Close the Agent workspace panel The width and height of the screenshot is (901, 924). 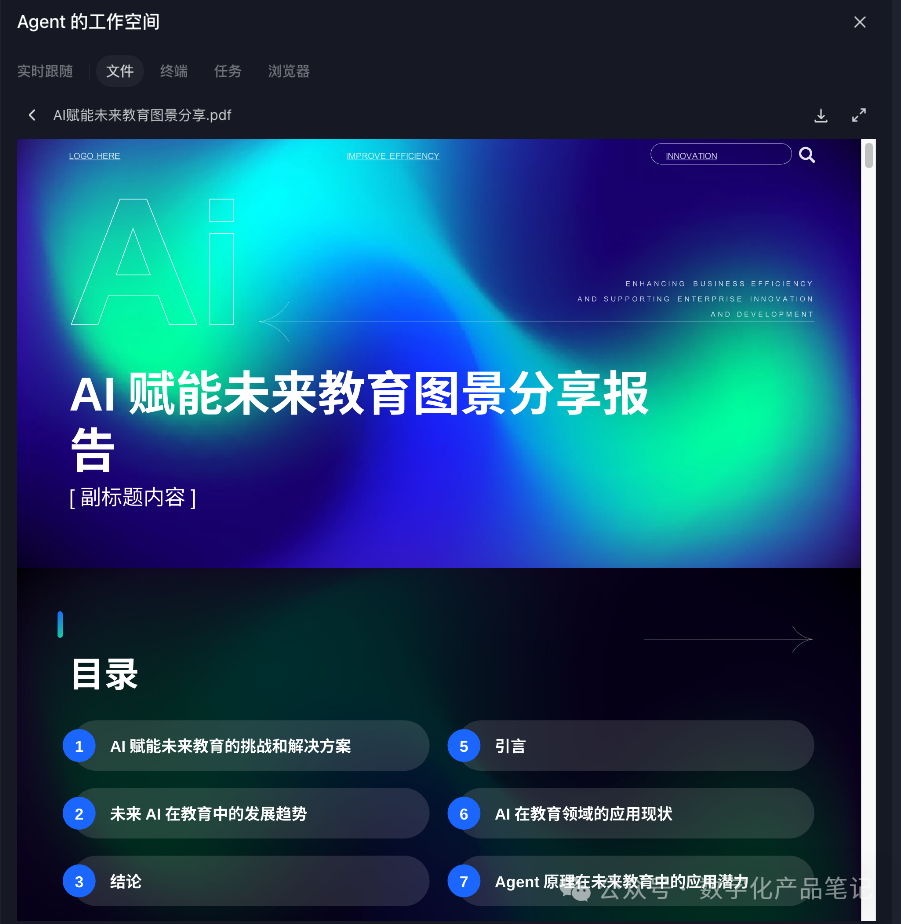pos(859,22)
